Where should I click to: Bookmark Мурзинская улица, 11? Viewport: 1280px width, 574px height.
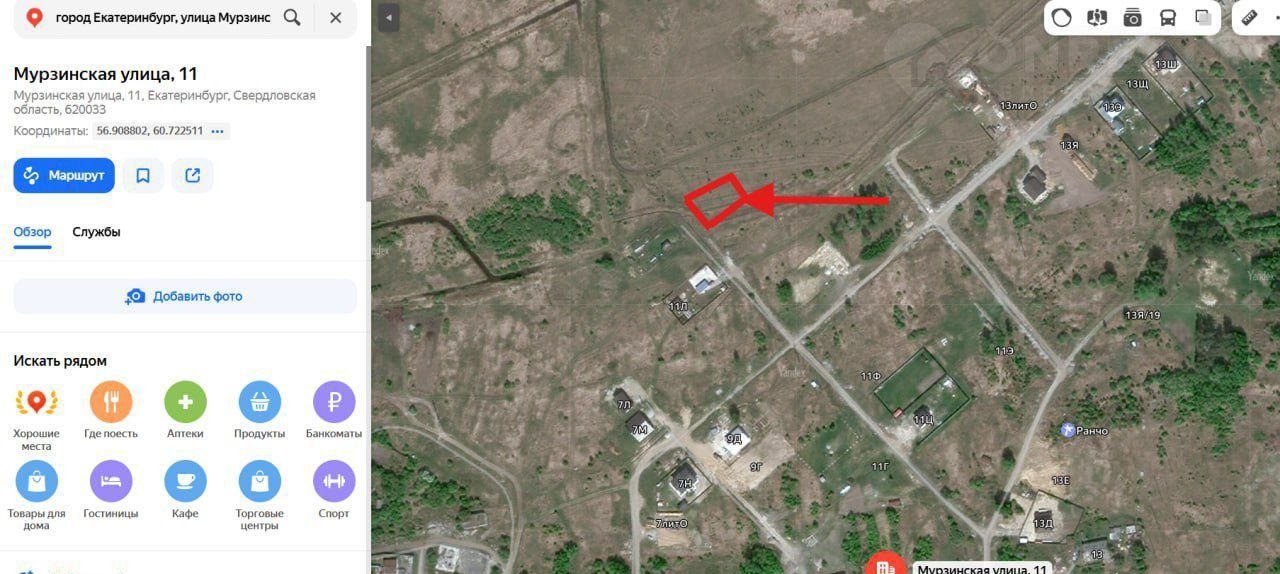(x=143, y=175)
